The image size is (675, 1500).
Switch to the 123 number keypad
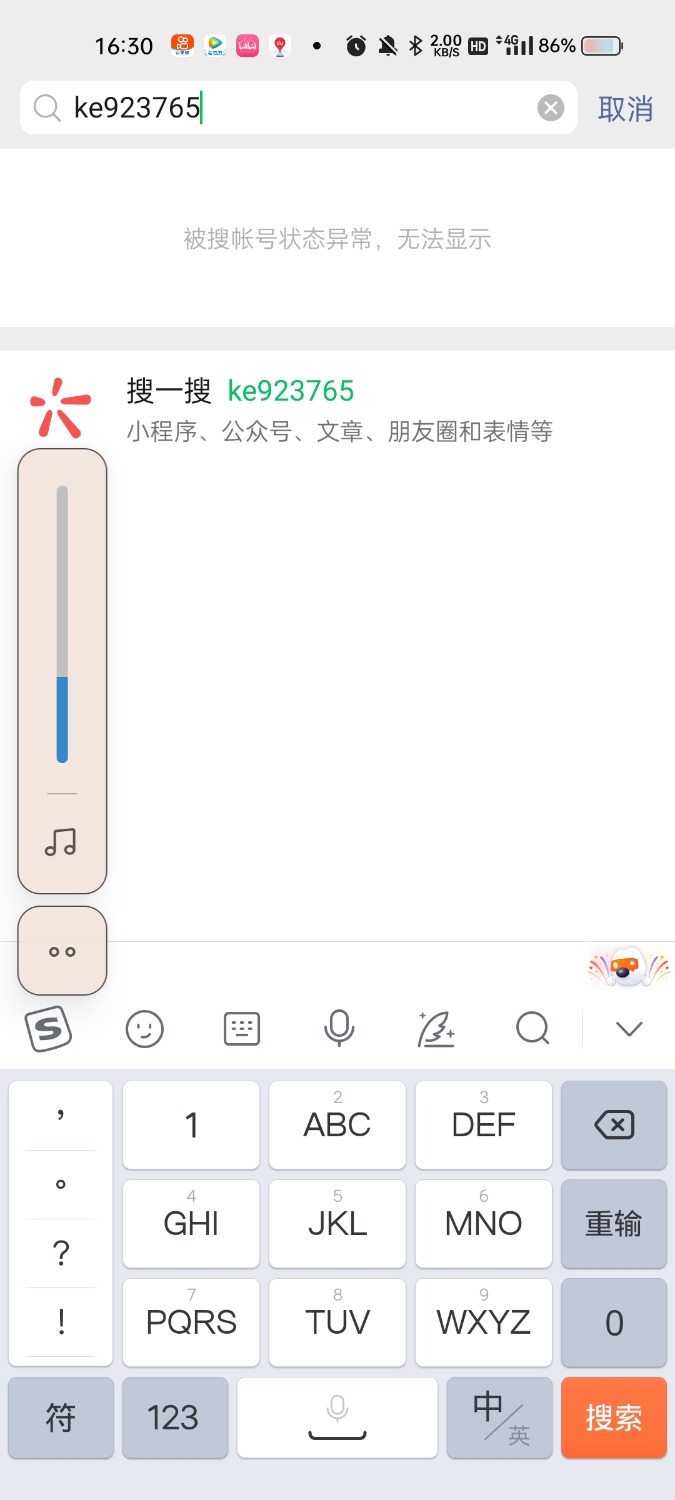172,1417
